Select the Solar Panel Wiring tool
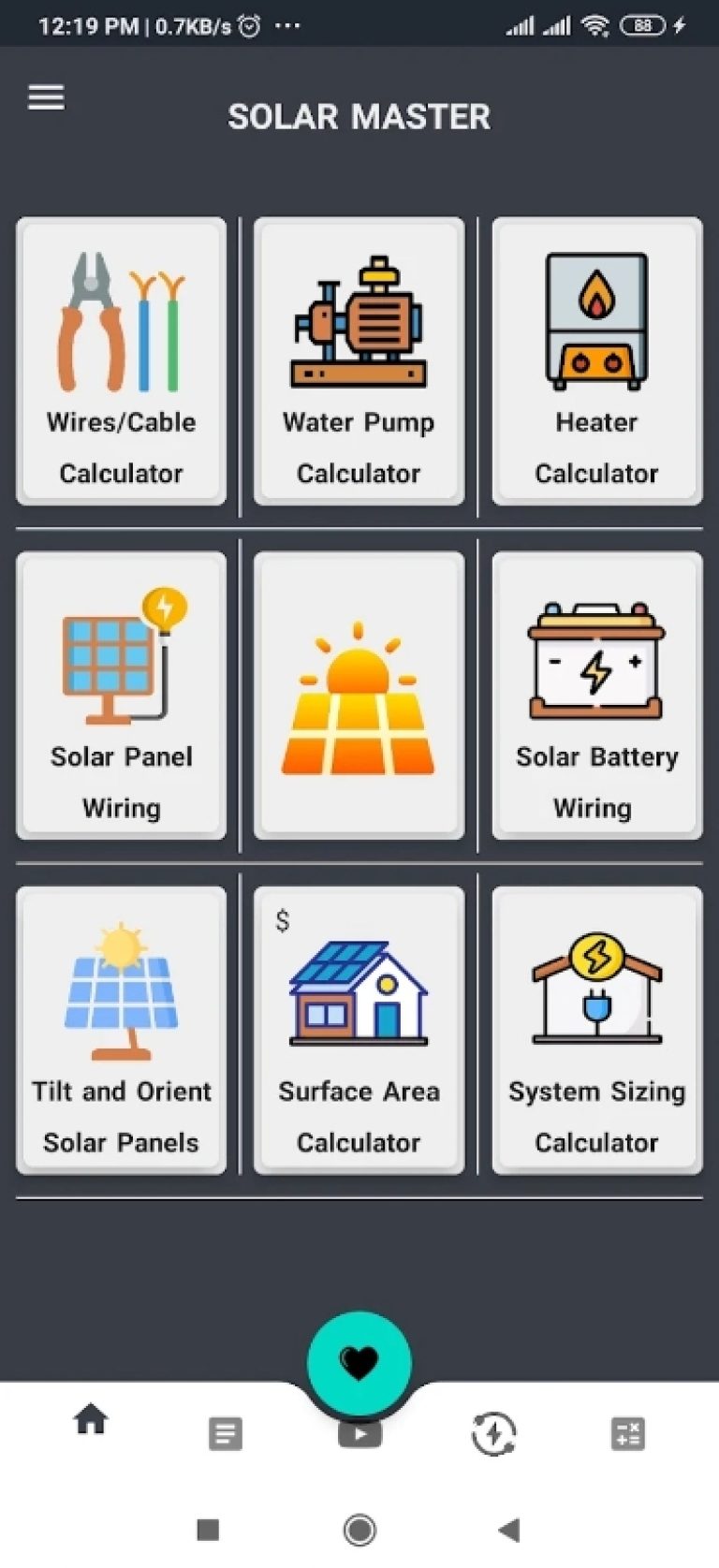 point(120,695)
